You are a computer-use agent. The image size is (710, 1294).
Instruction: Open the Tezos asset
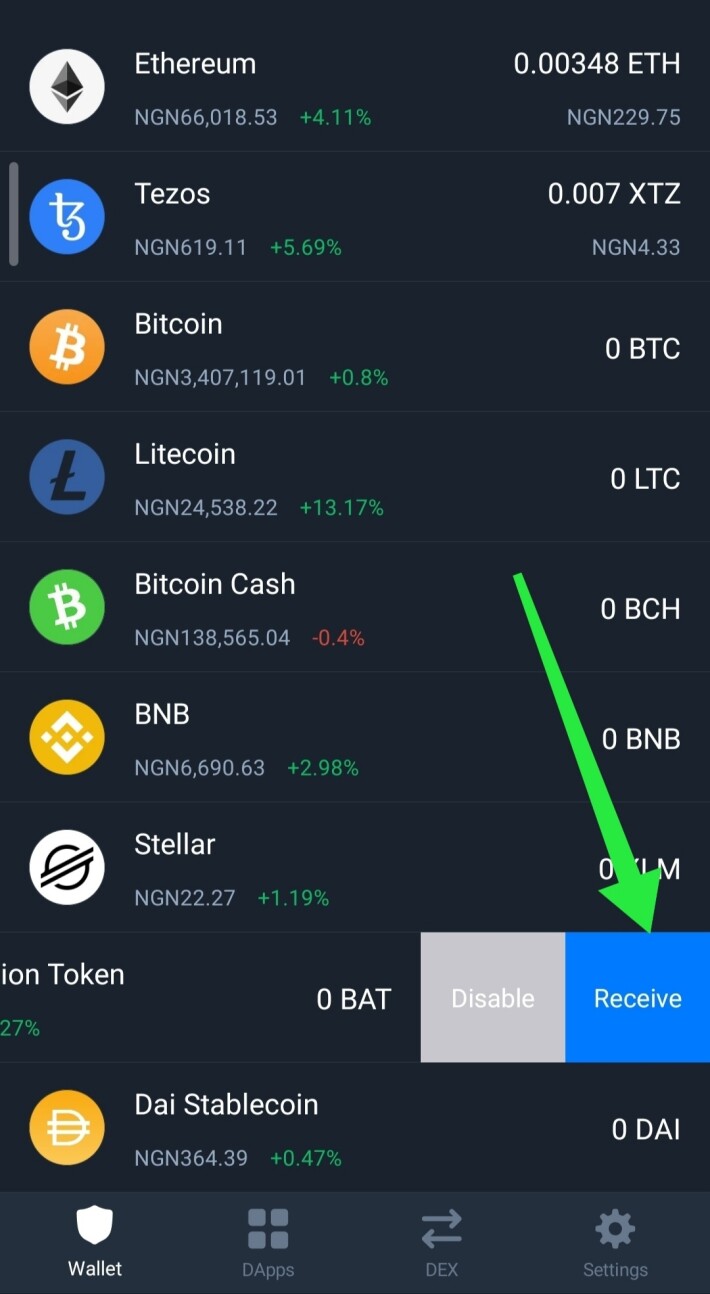click(355, 217)
